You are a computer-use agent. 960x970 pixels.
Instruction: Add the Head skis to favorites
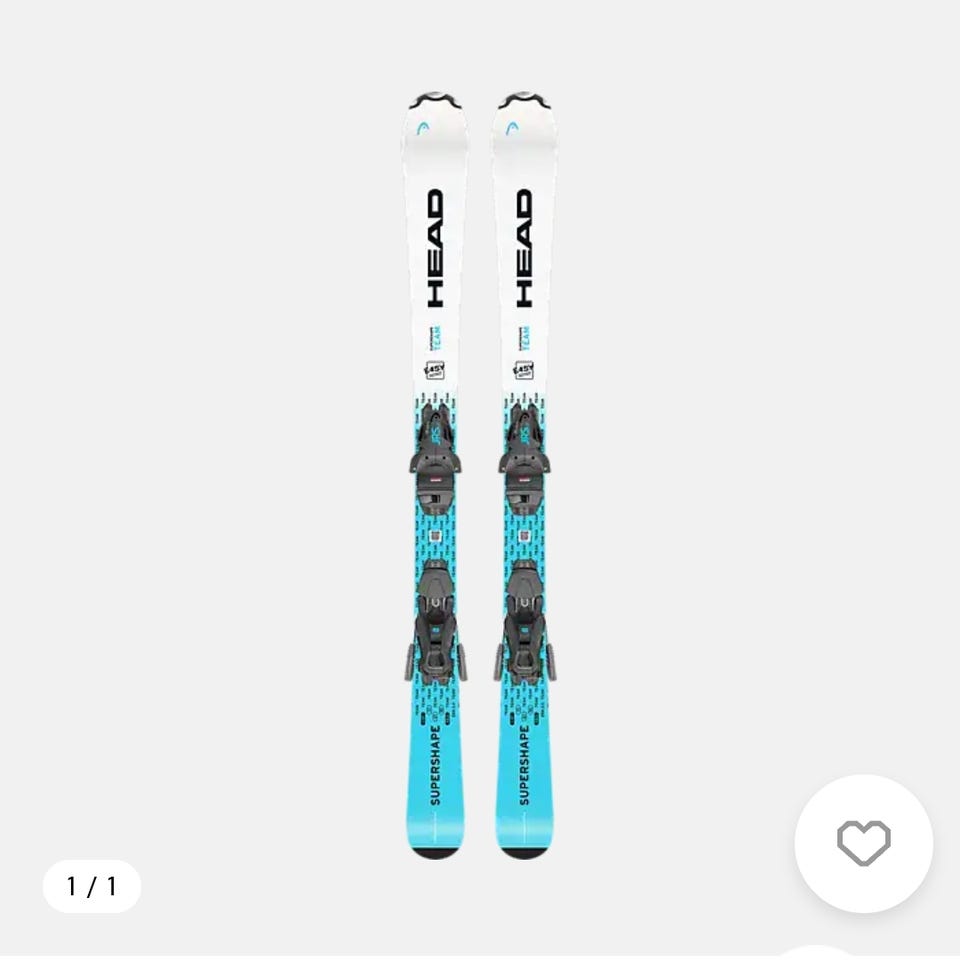863,843
